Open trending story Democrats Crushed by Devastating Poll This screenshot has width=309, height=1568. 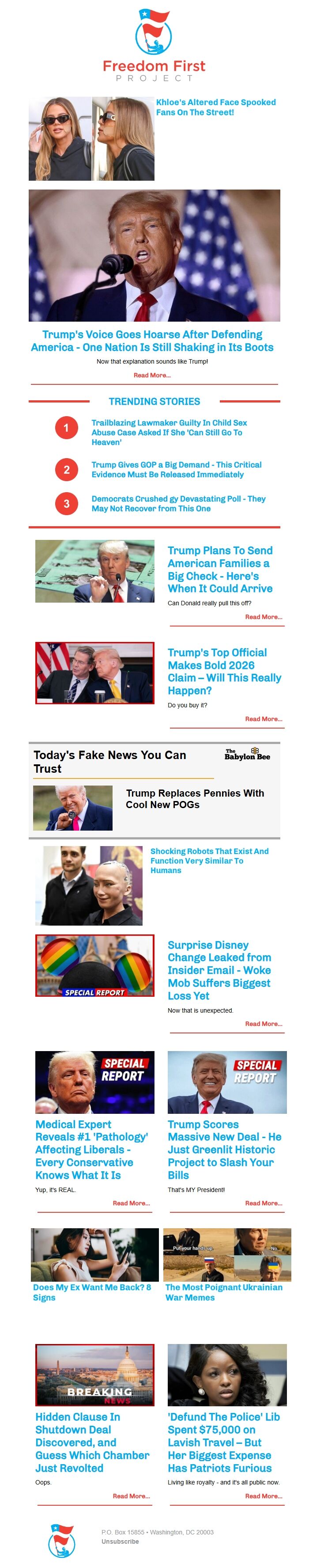click(177, 503)
